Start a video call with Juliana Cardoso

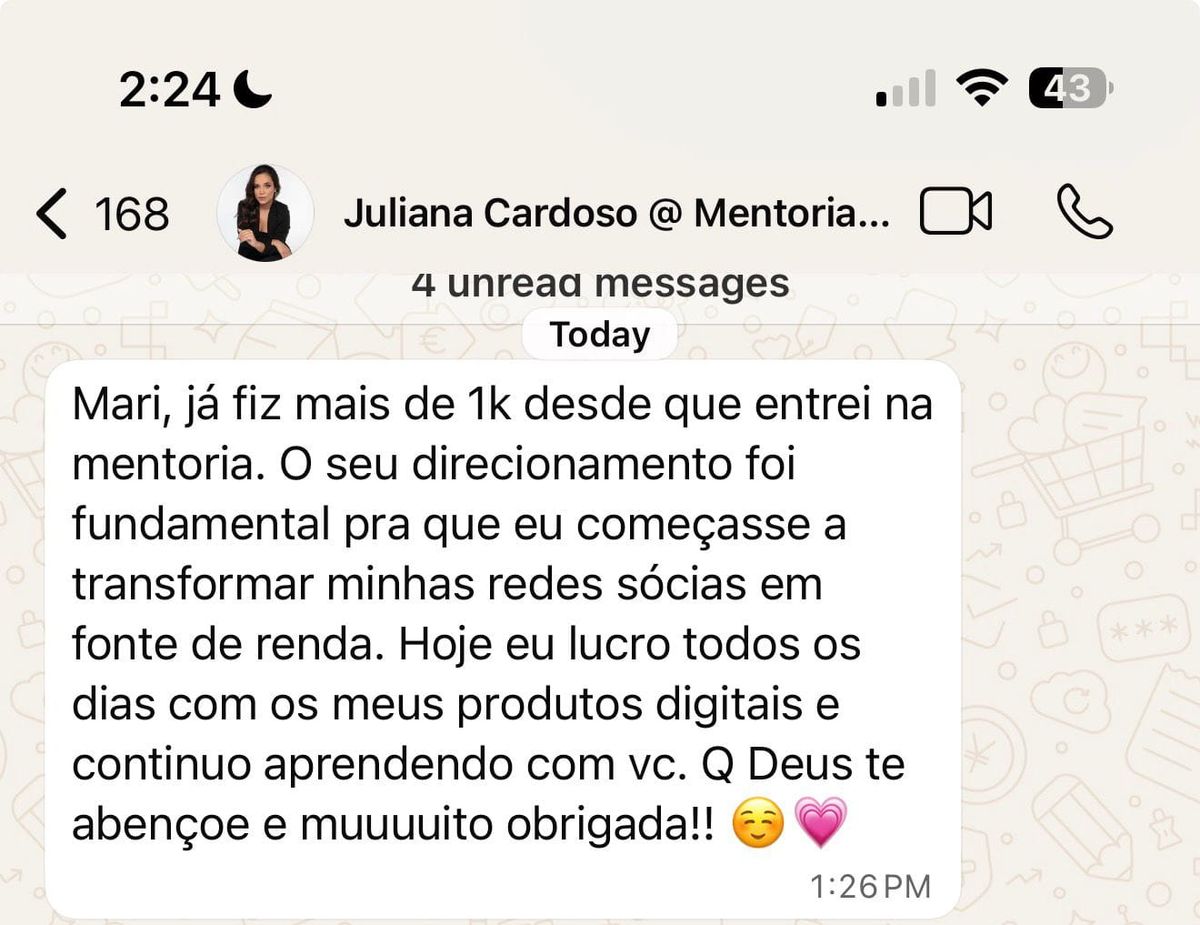955,213
